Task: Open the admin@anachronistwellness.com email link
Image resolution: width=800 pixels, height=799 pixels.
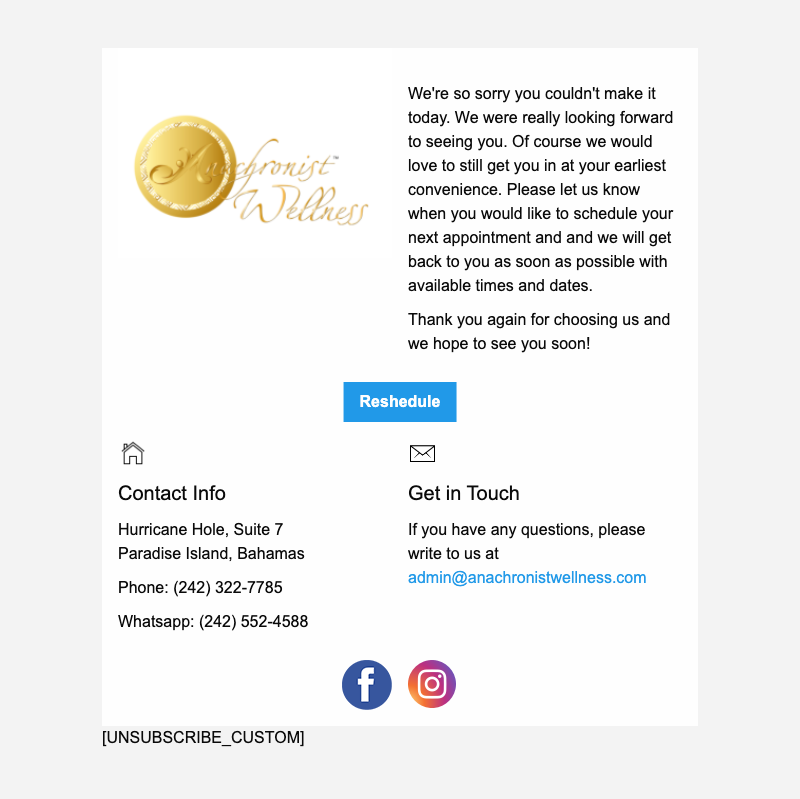Action: click(527, 578)
